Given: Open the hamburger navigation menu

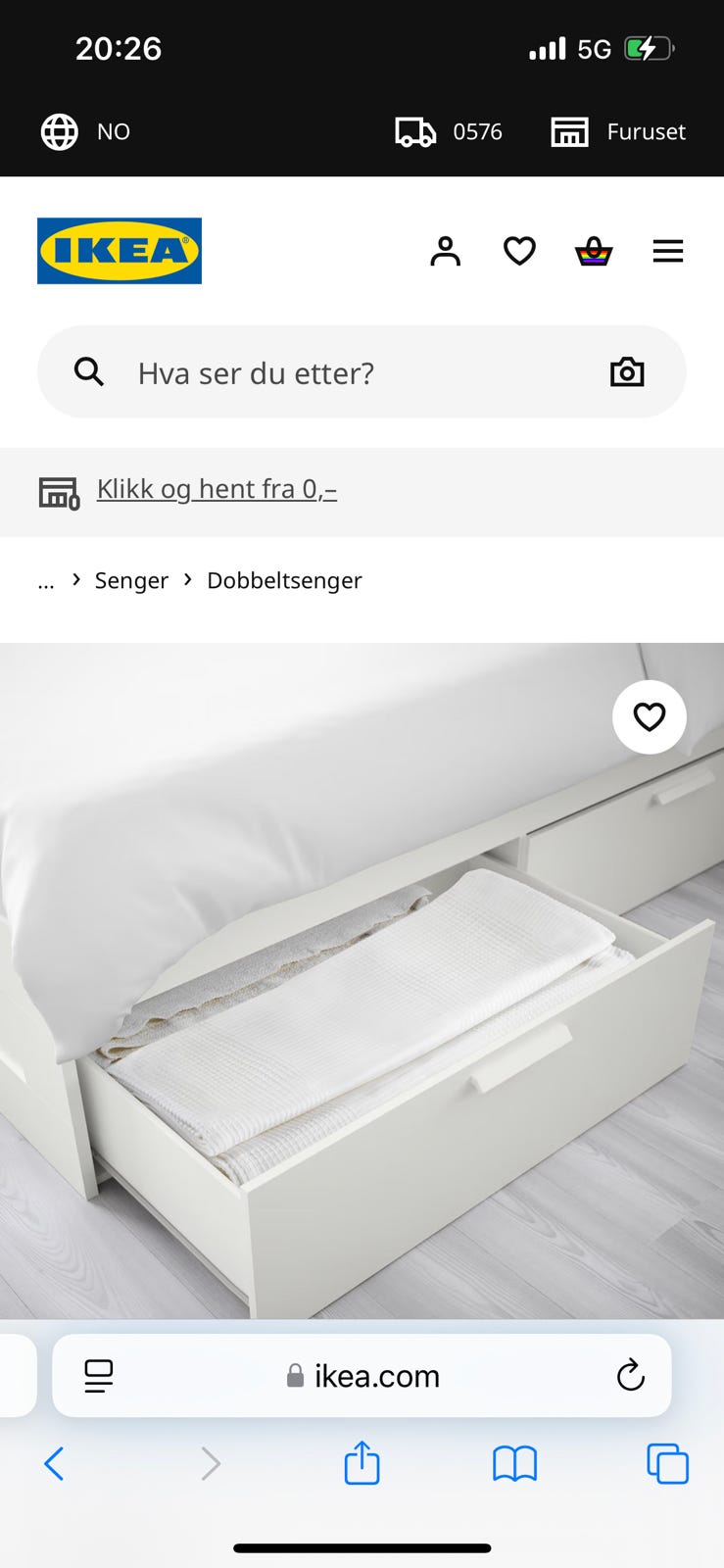Looking at the screenshot, I should [668, 251].
